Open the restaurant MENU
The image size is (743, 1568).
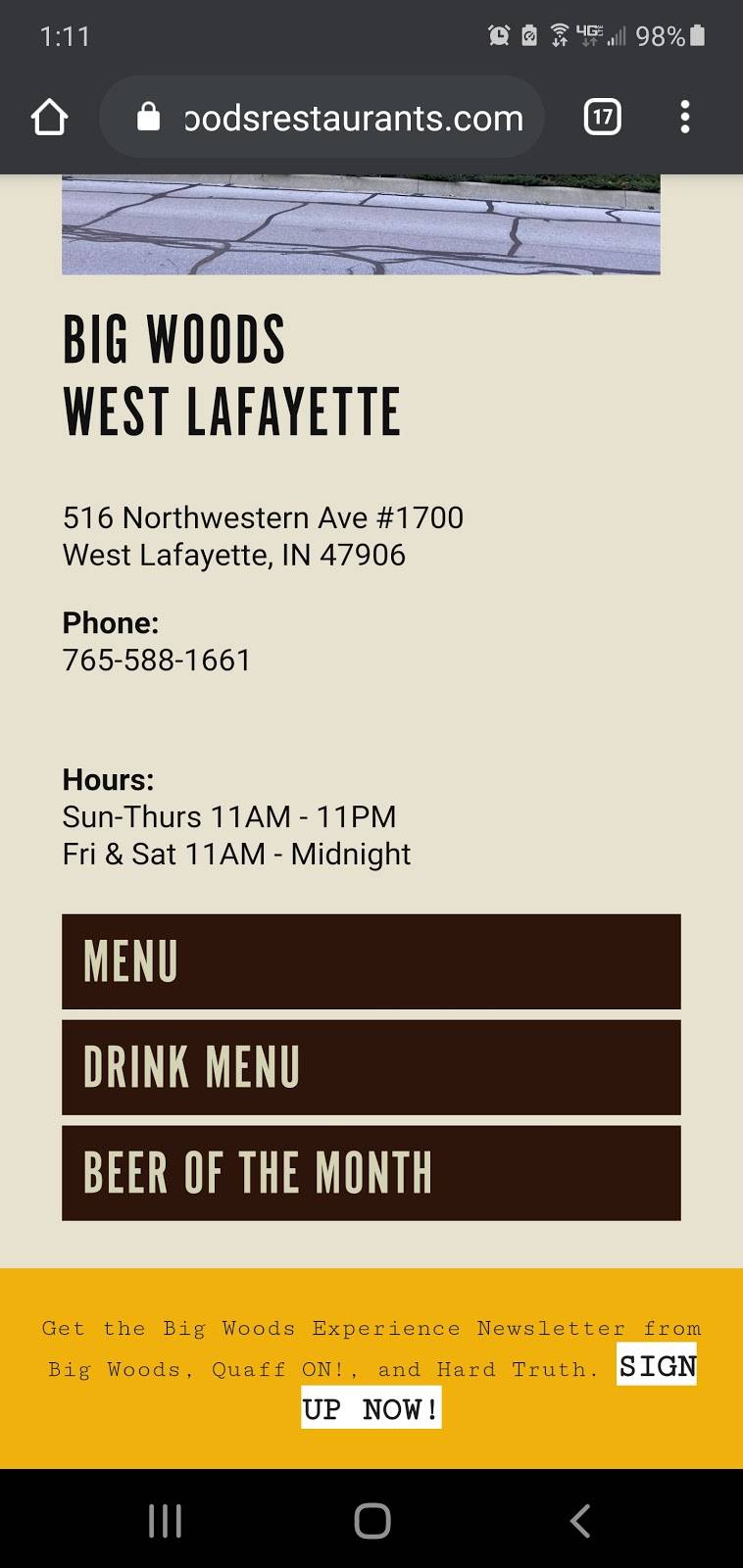(371, 961)
